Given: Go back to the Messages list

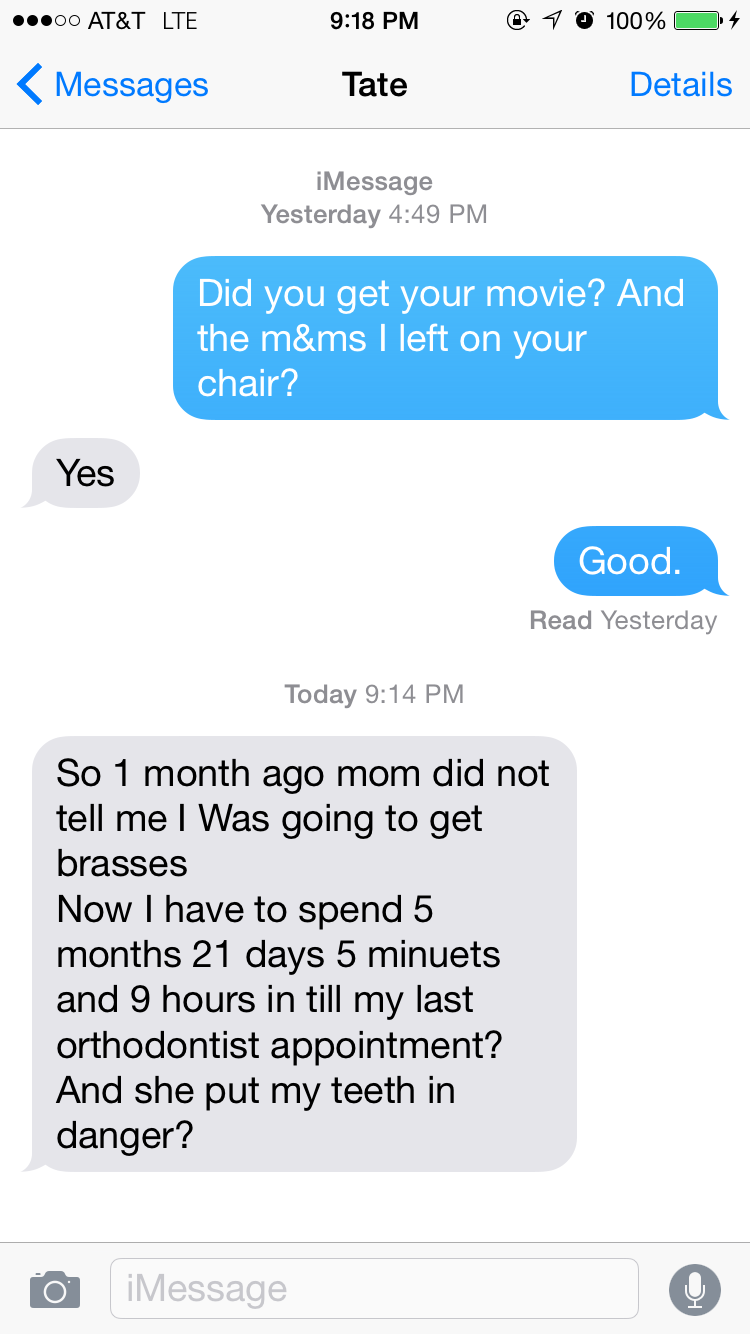Looking at the screenshot, I should click(x=112, y=85).
